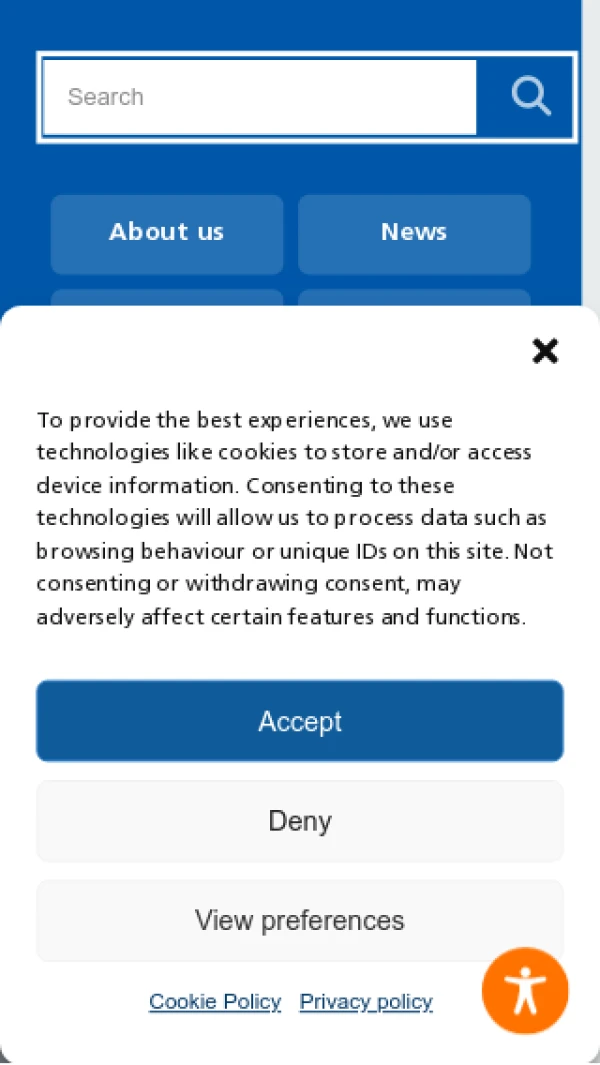Deny cookie consent
The height and width of the screenshot is (1065, 600).
pos(300,821)
